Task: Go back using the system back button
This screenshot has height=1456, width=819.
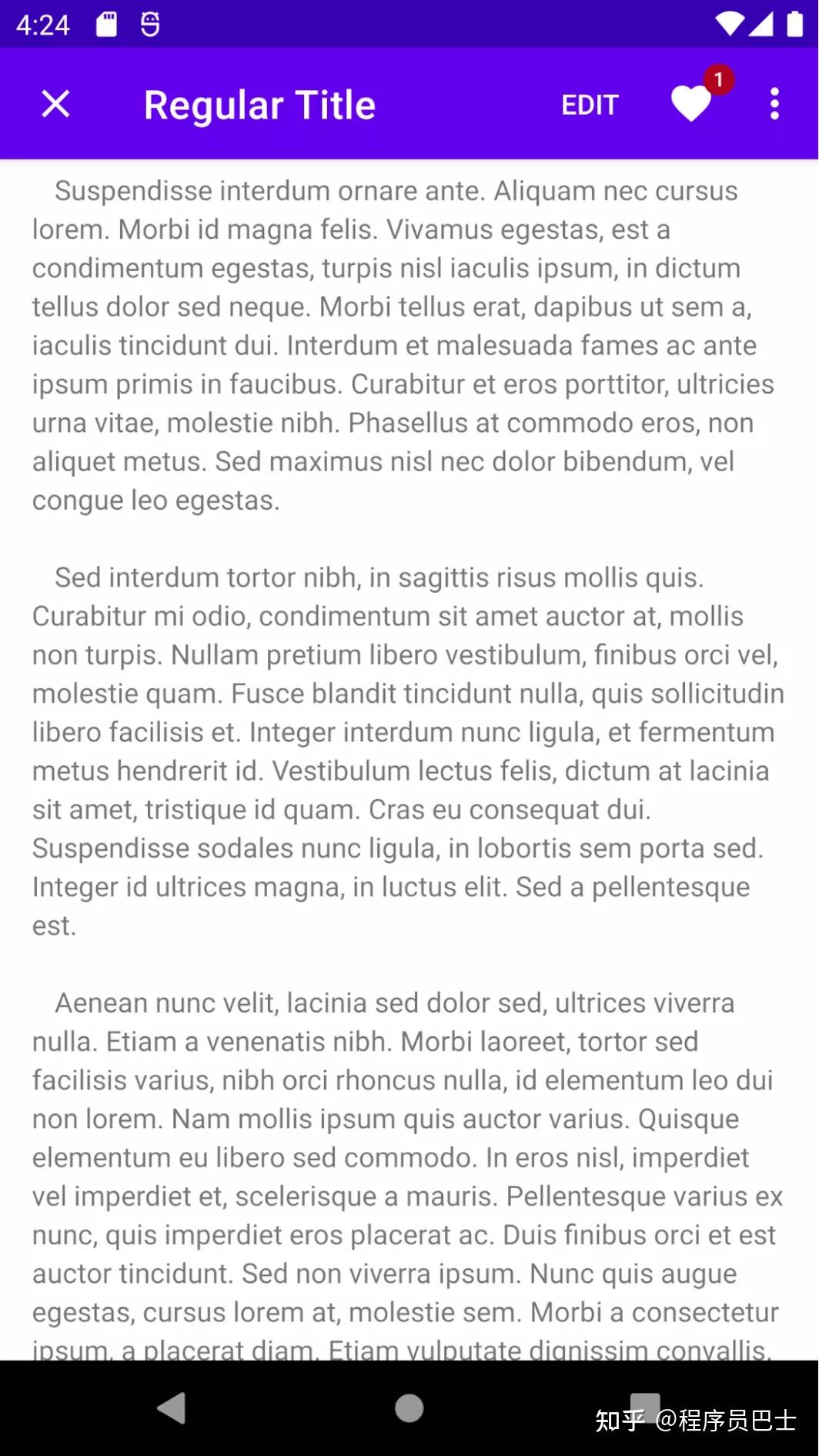Action: click(x=172, y=1408)
